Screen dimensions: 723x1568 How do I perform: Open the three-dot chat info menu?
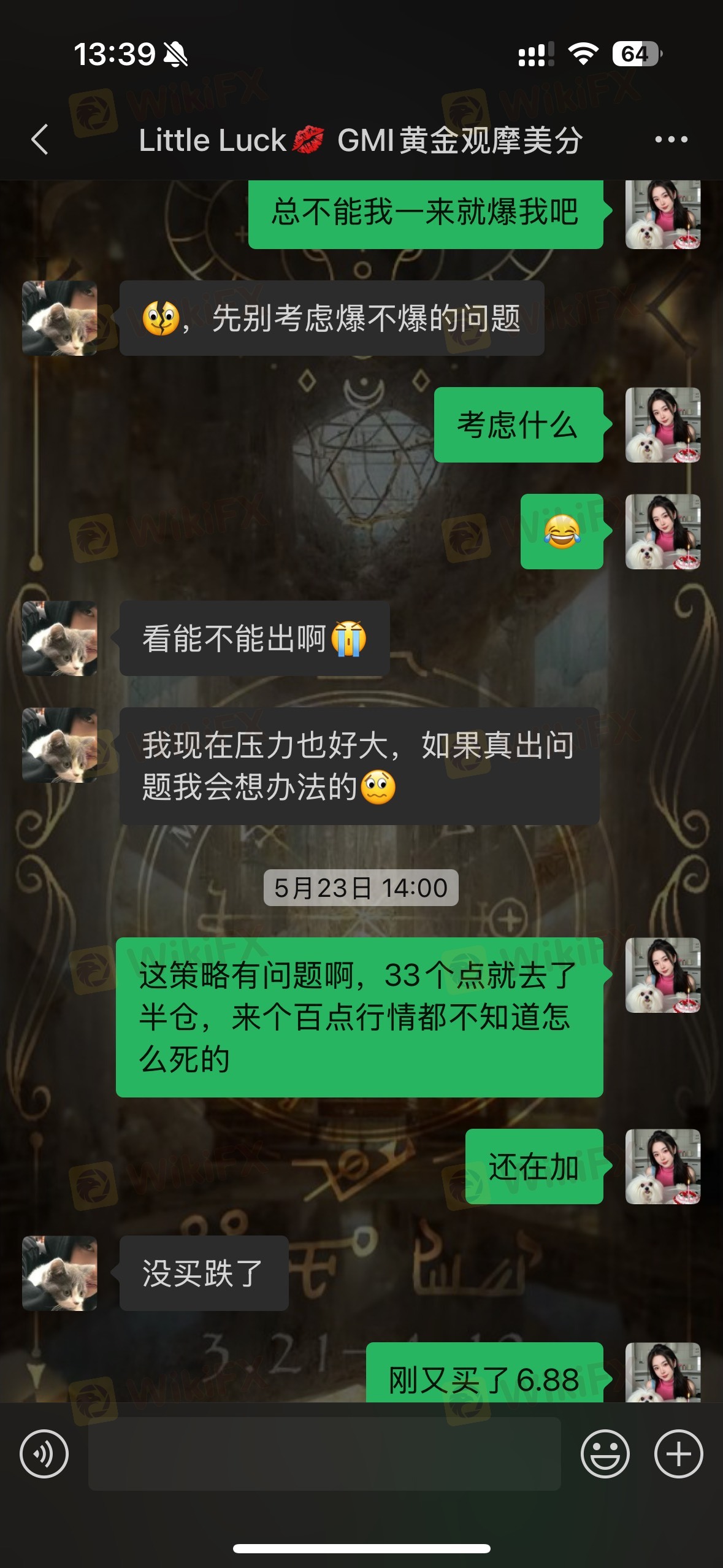pyautogui.click(x=671, y=140)
